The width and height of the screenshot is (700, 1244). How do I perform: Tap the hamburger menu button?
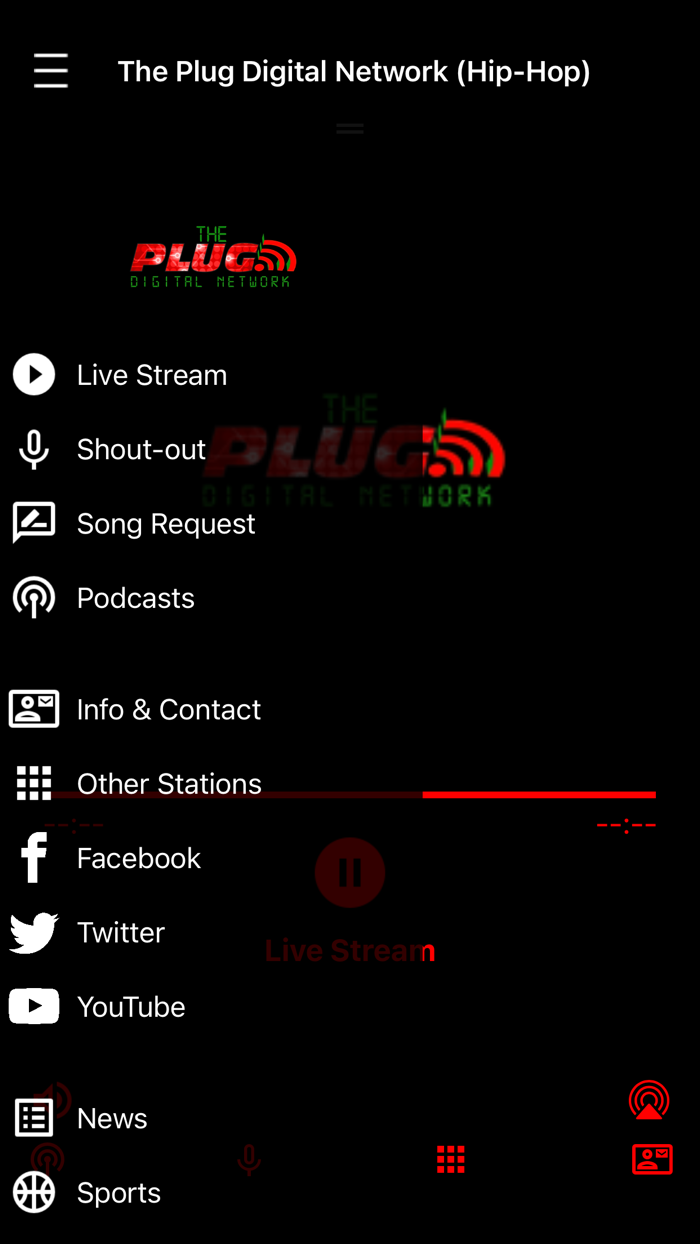pyautogui.click(x=51, y=71)
